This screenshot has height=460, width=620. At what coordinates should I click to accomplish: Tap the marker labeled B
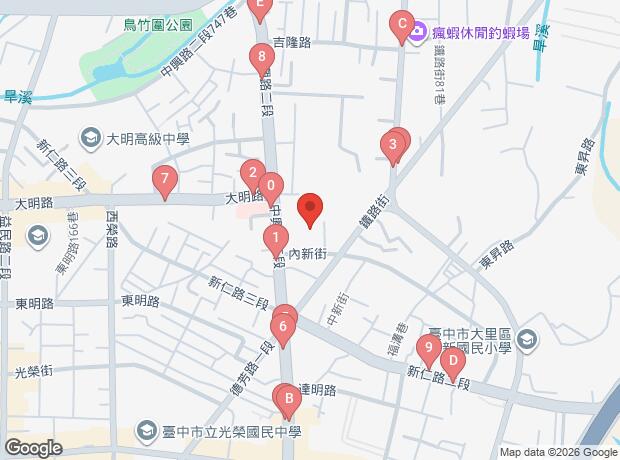click(x=289, y=402)
